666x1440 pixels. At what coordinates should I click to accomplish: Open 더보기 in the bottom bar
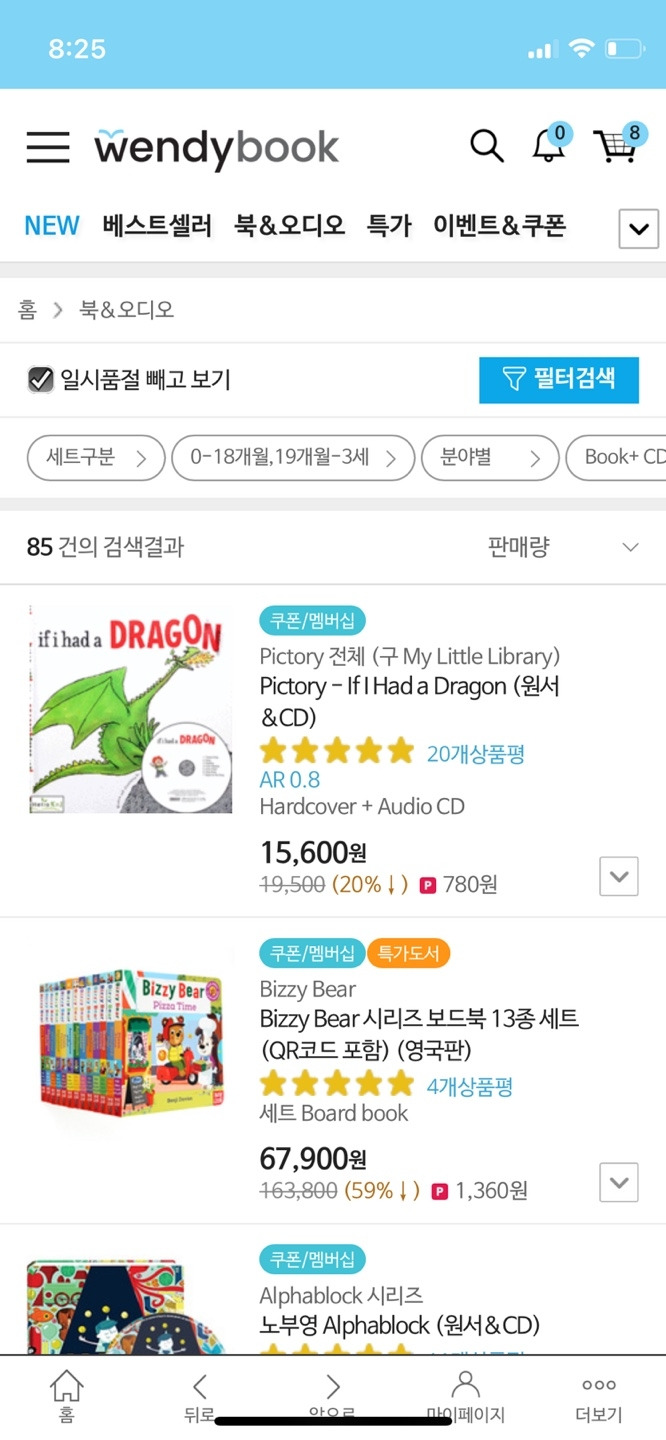(x=599, y=1396)
